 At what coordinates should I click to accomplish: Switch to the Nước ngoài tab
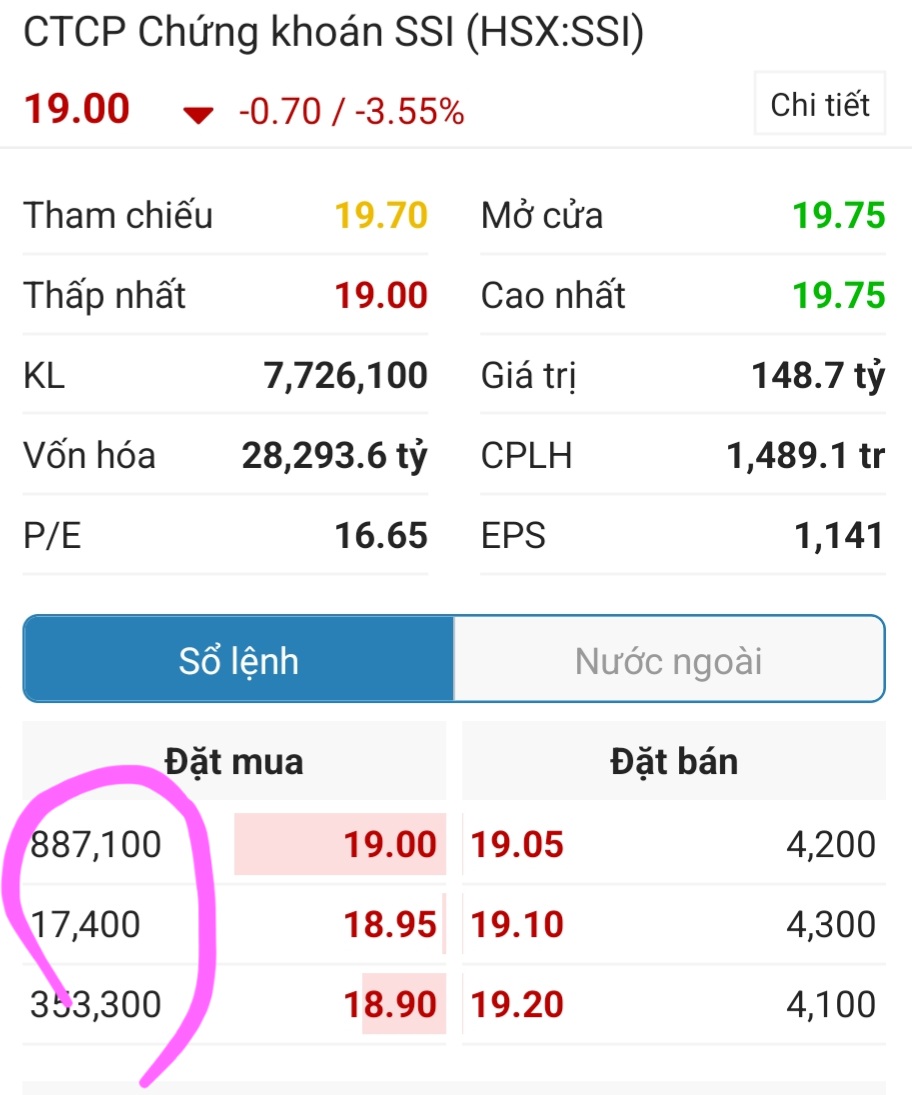click(x=668, y=659)
